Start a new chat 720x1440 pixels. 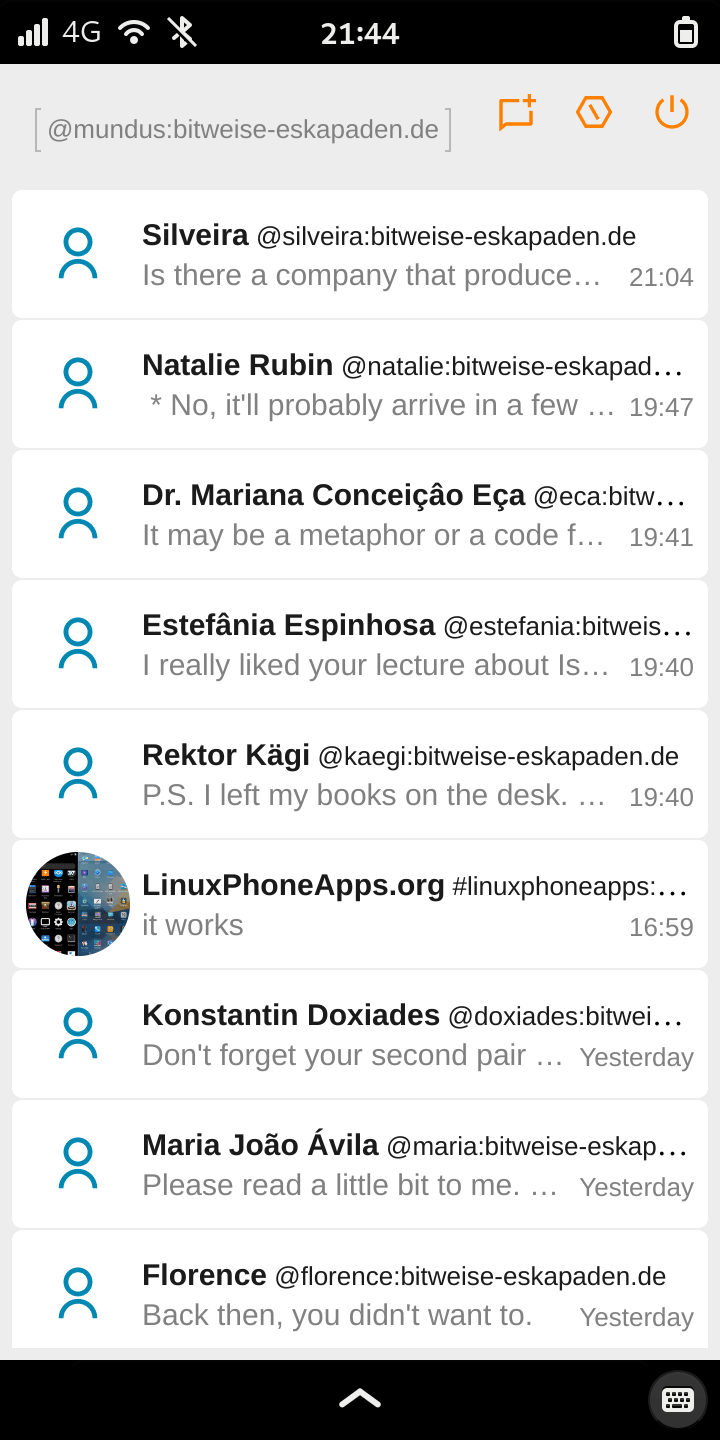click(516, 113)
